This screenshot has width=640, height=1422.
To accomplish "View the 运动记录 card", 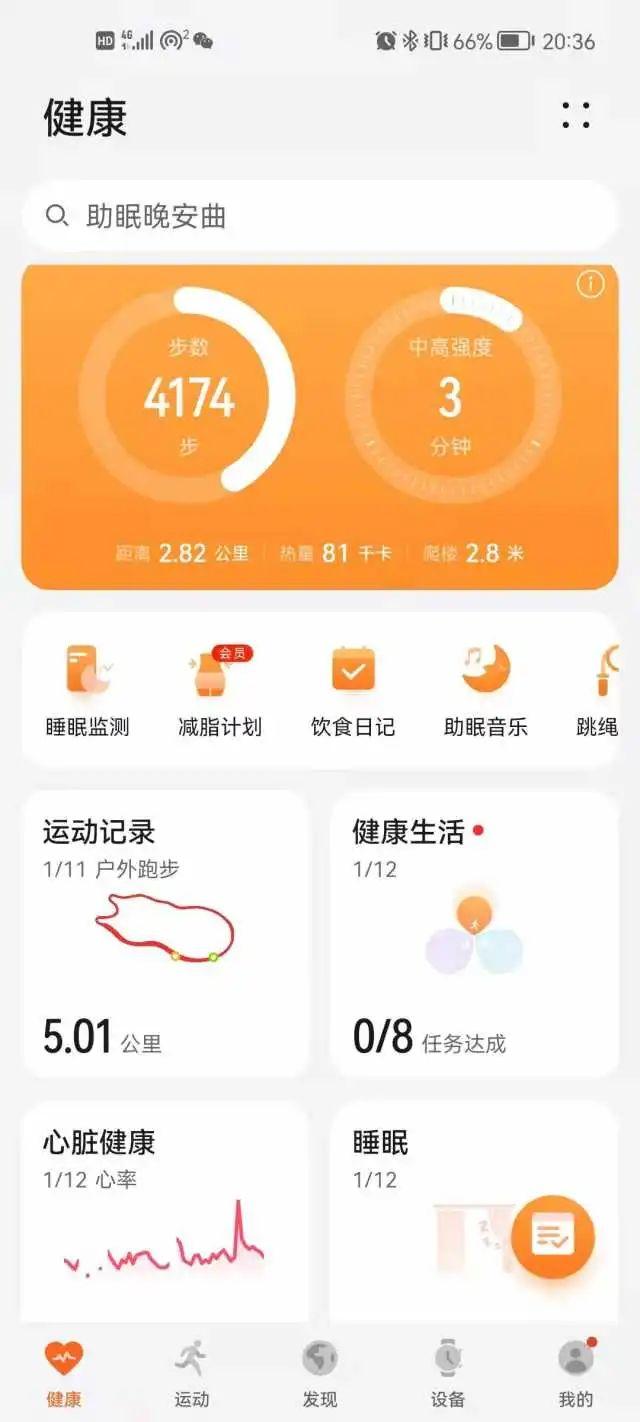I will [x=165, y=934].
